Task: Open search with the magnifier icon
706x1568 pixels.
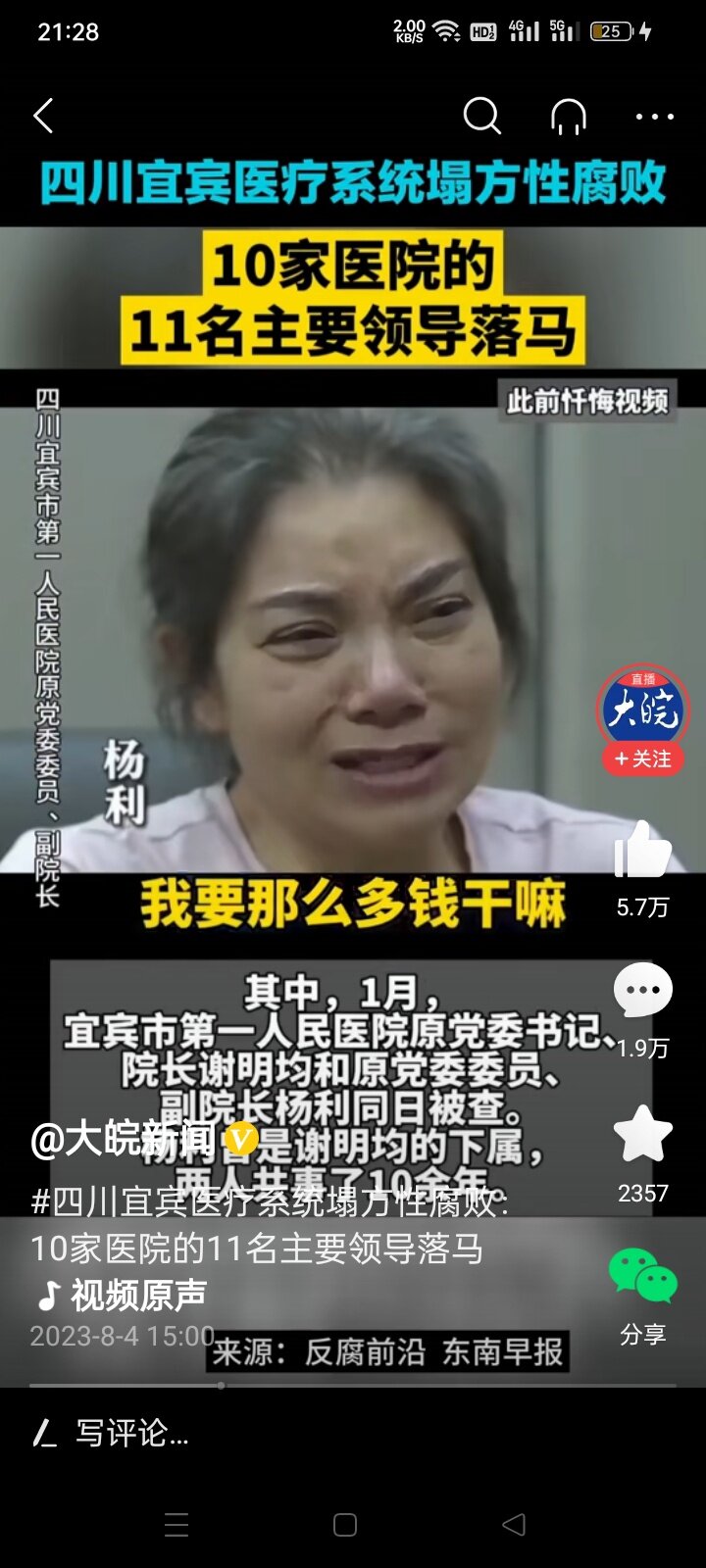Action: pos(481,116)
